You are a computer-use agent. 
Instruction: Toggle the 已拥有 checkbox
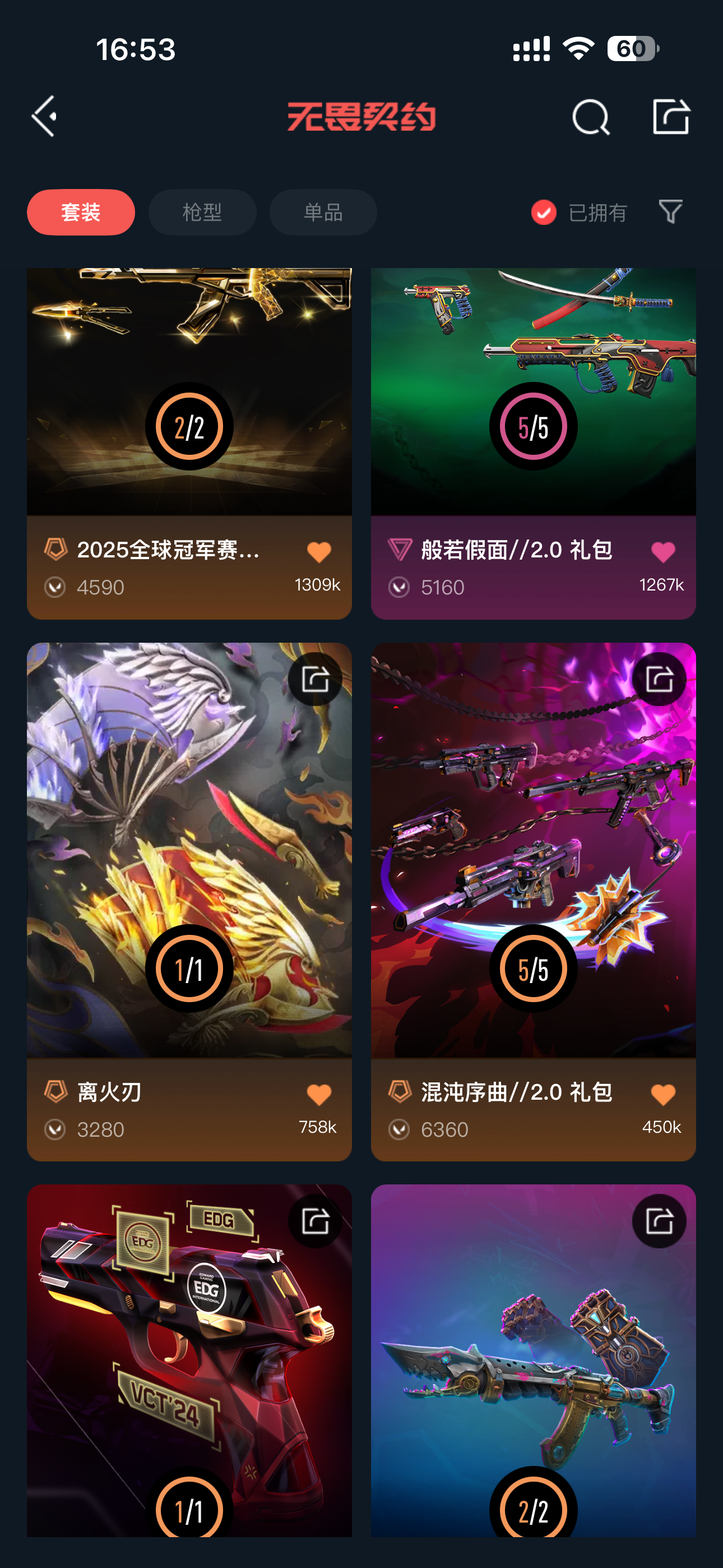point(544,213)
